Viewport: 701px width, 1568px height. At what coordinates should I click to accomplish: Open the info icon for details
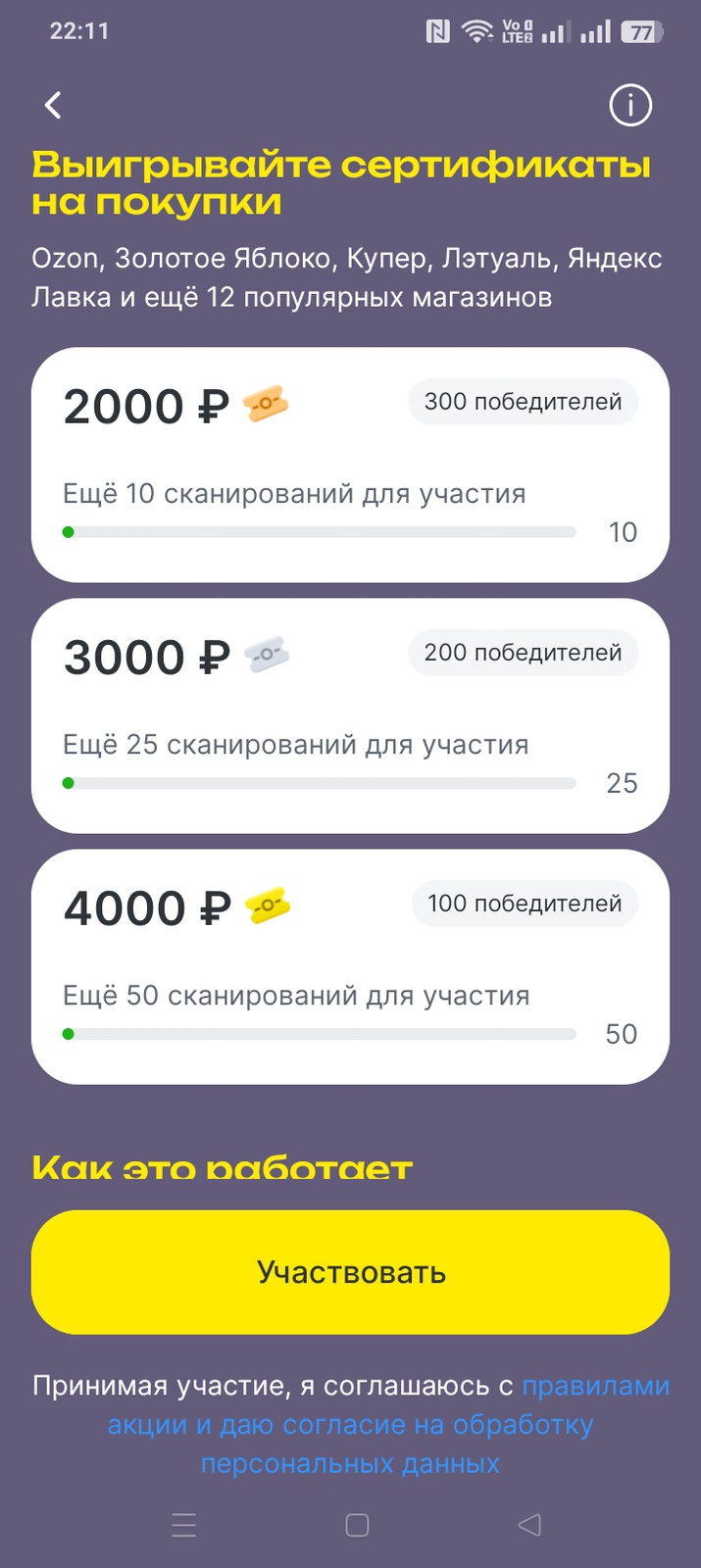pyautogui.click(x=630, y=105)
